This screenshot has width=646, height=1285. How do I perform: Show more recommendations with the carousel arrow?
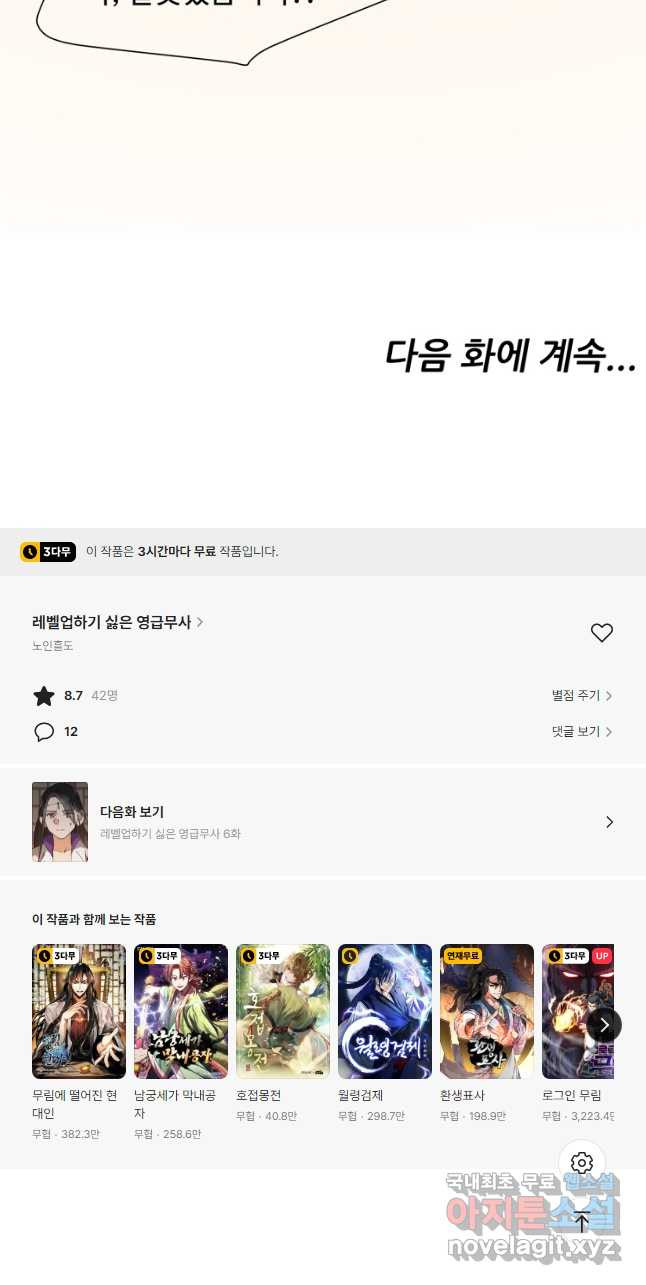[604, 1025]
